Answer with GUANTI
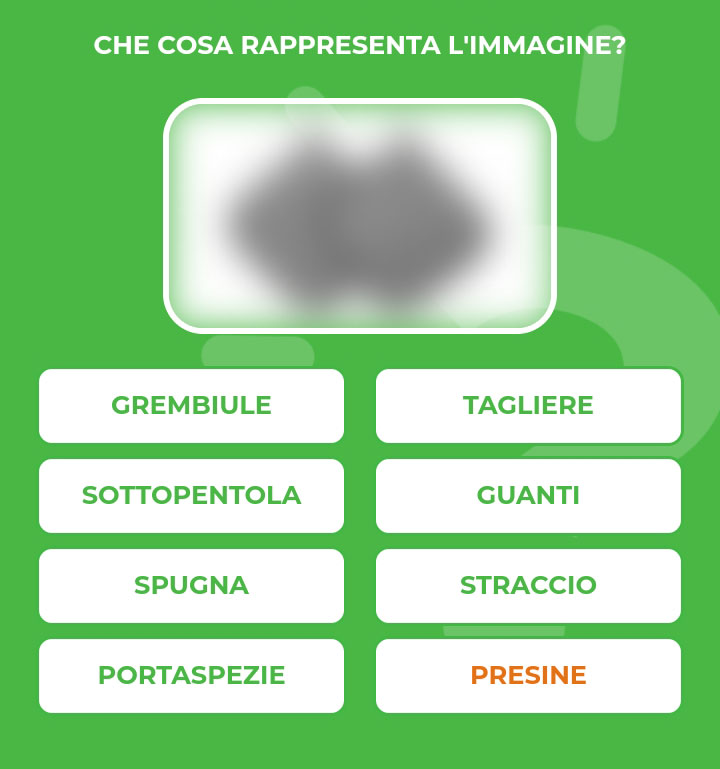This screenshot has height=769, width=720. pos(528,496)
